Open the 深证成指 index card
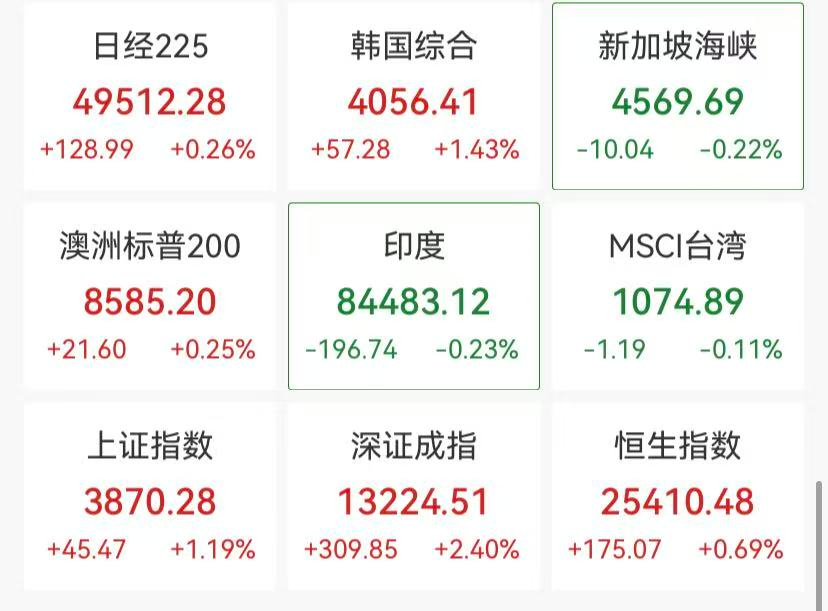This screenshot has height=611, width=828. click(413, 497)
